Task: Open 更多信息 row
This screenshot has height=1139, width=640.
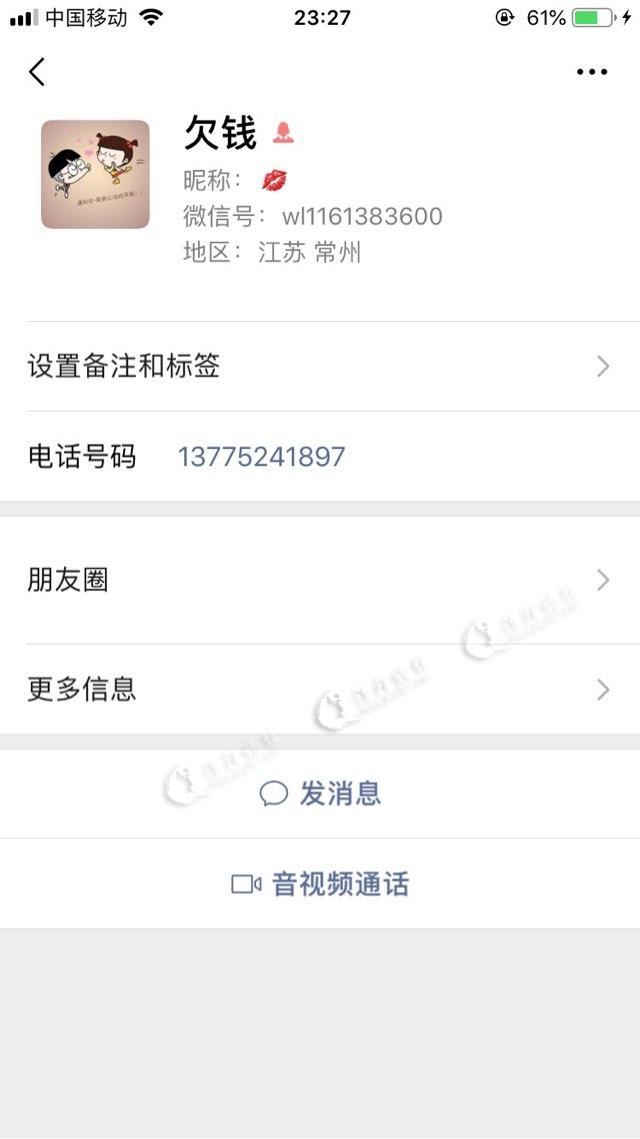Action: click(320, 689)
